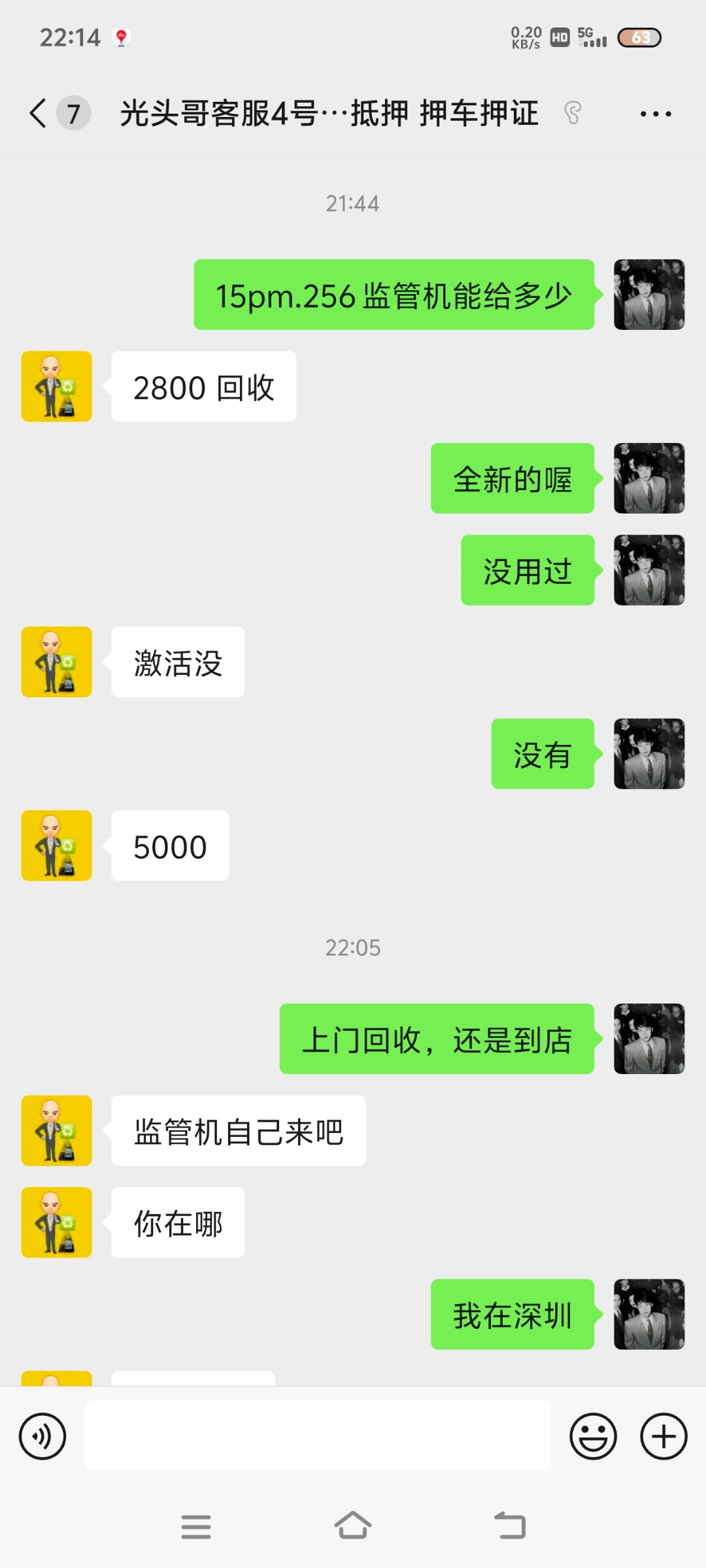Tap the message text field
This screenshot has height=1568, width=706.
(x=317, y=1436)
